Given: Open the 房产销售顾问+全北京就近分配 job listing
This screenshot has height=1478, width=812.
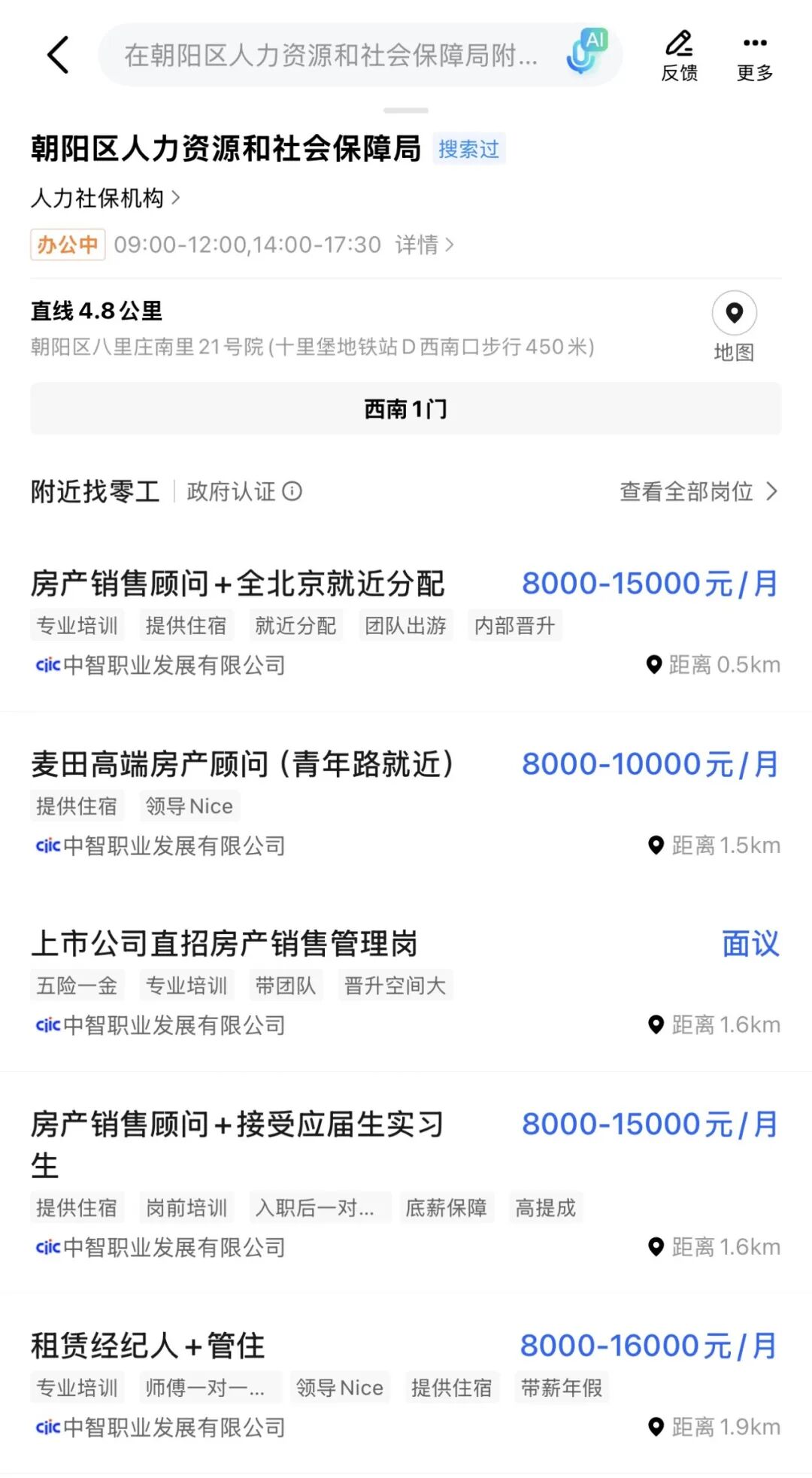Looking at the screenshot, I should tap(238, 584).
